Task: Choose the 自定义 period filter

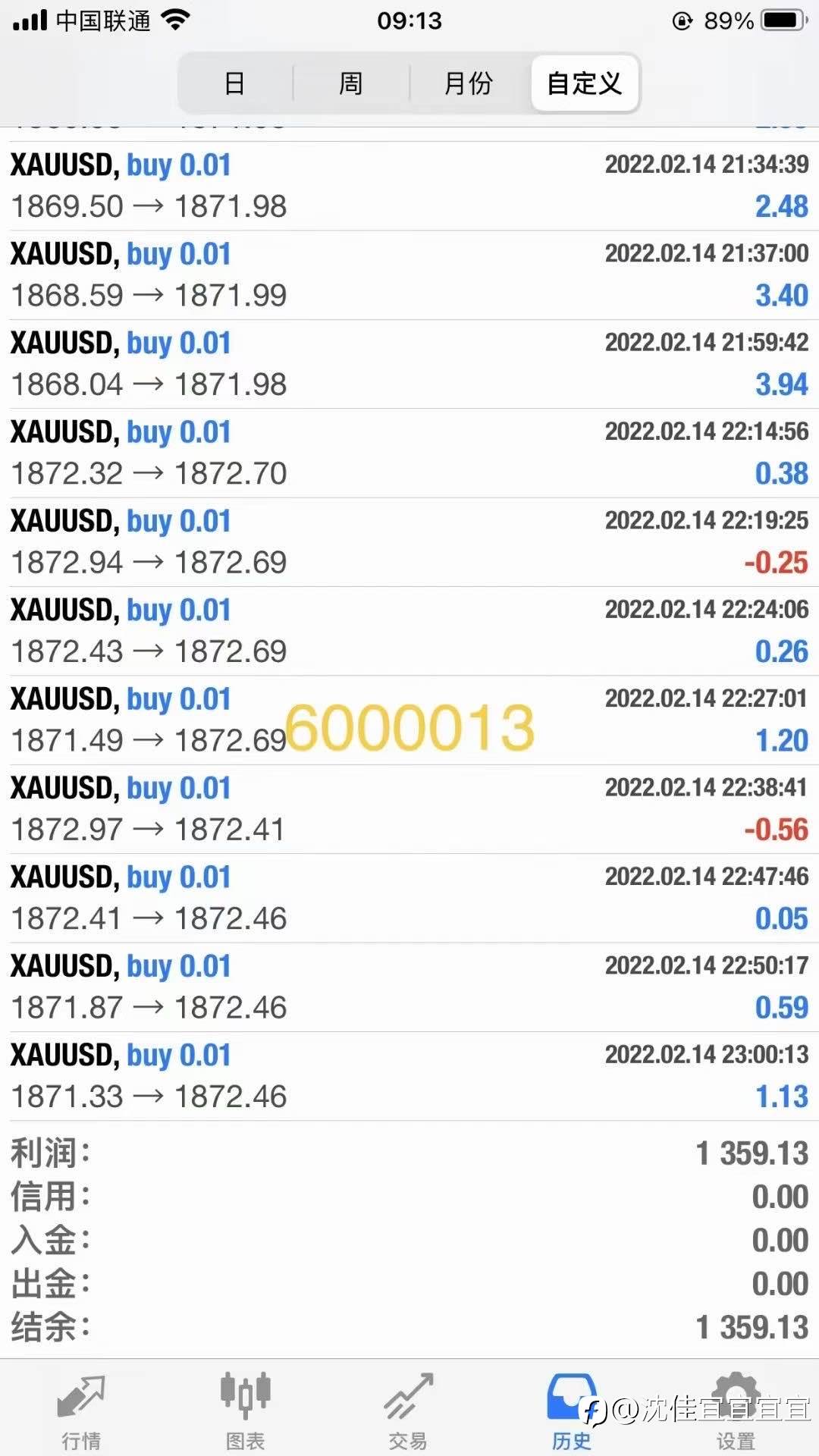Action: [585, 83]
